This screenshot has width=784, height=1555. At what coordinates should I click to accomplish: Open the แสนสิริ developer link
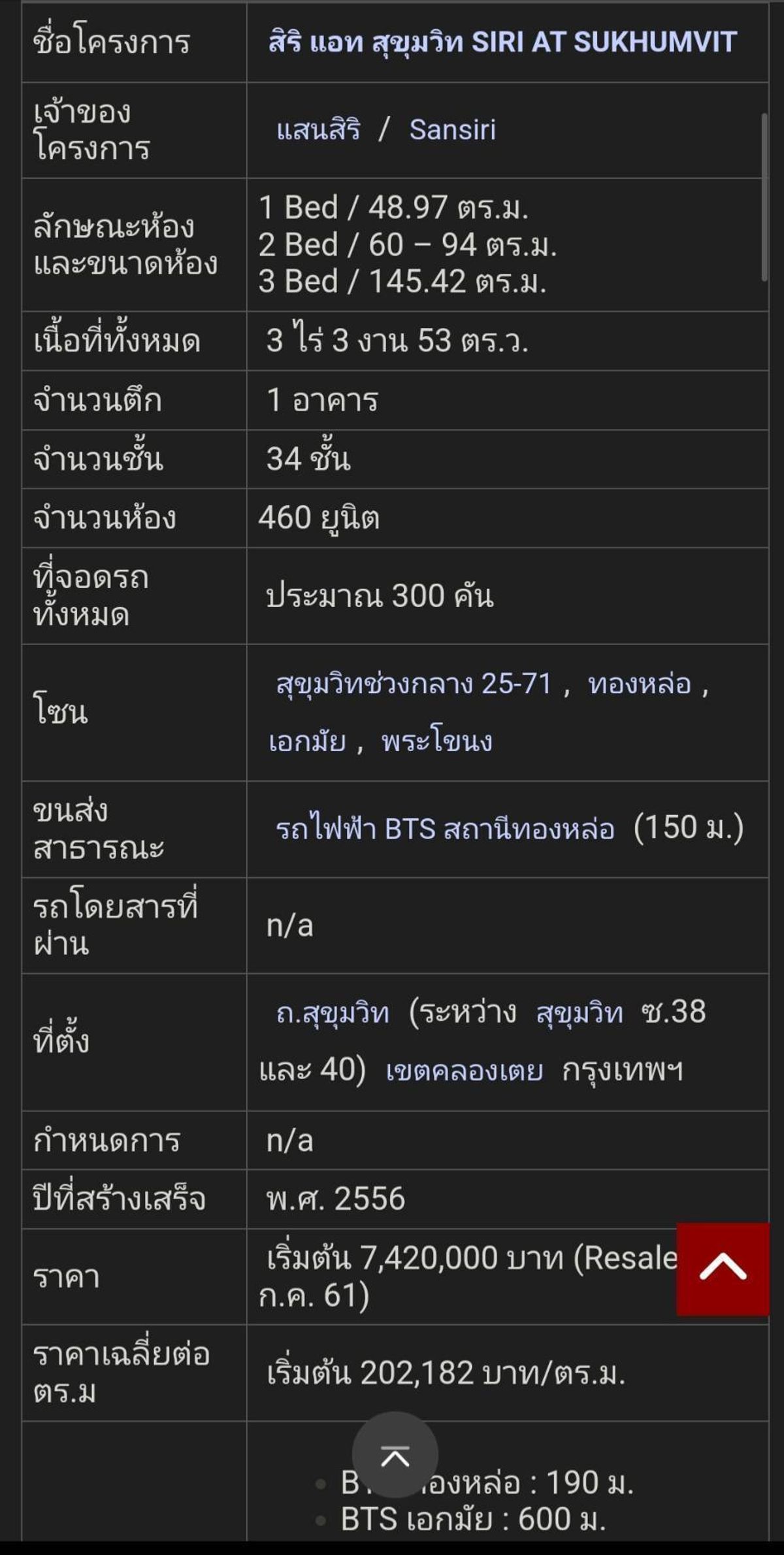pyautogui.click(x=318, y=129)
